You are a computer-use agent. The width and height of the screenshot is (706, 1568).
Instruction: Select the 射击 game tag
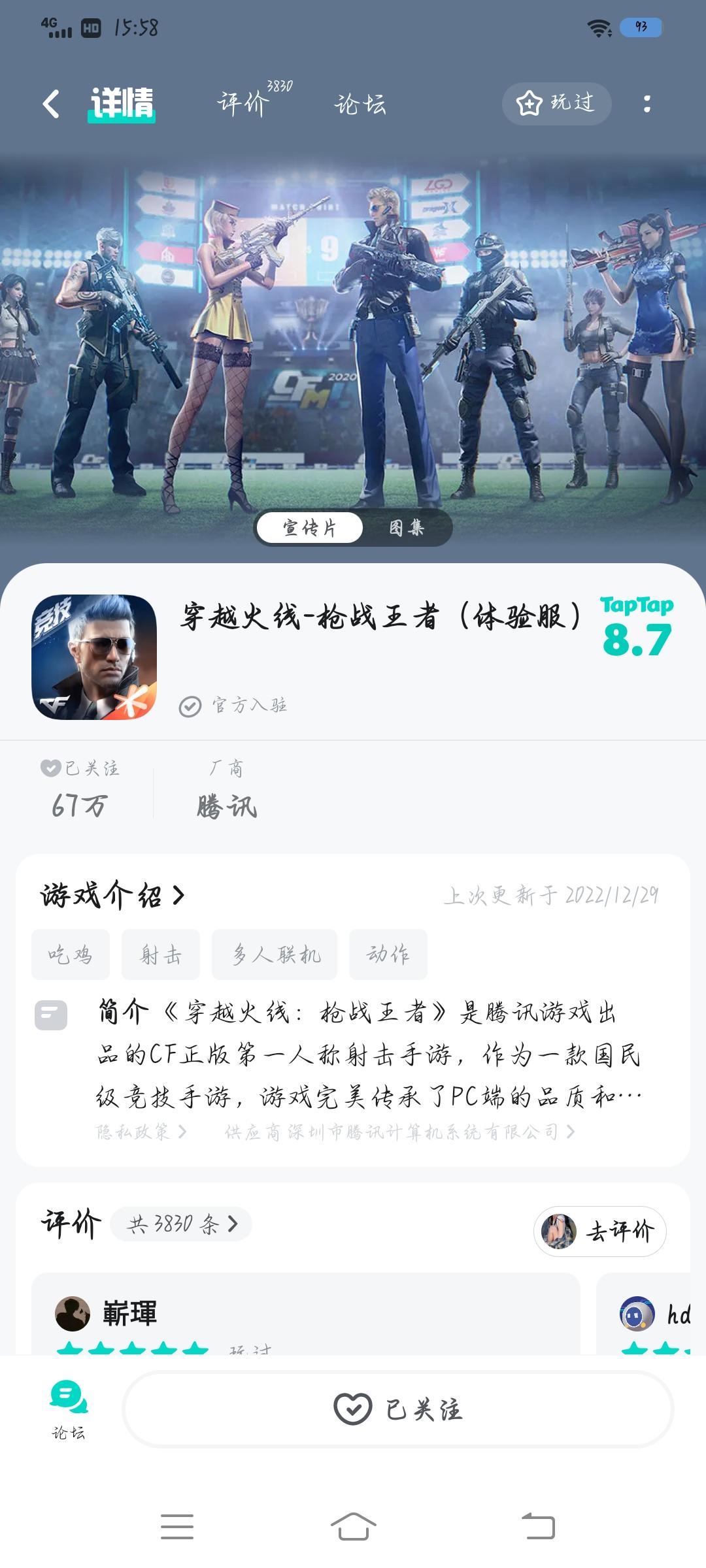160,954
